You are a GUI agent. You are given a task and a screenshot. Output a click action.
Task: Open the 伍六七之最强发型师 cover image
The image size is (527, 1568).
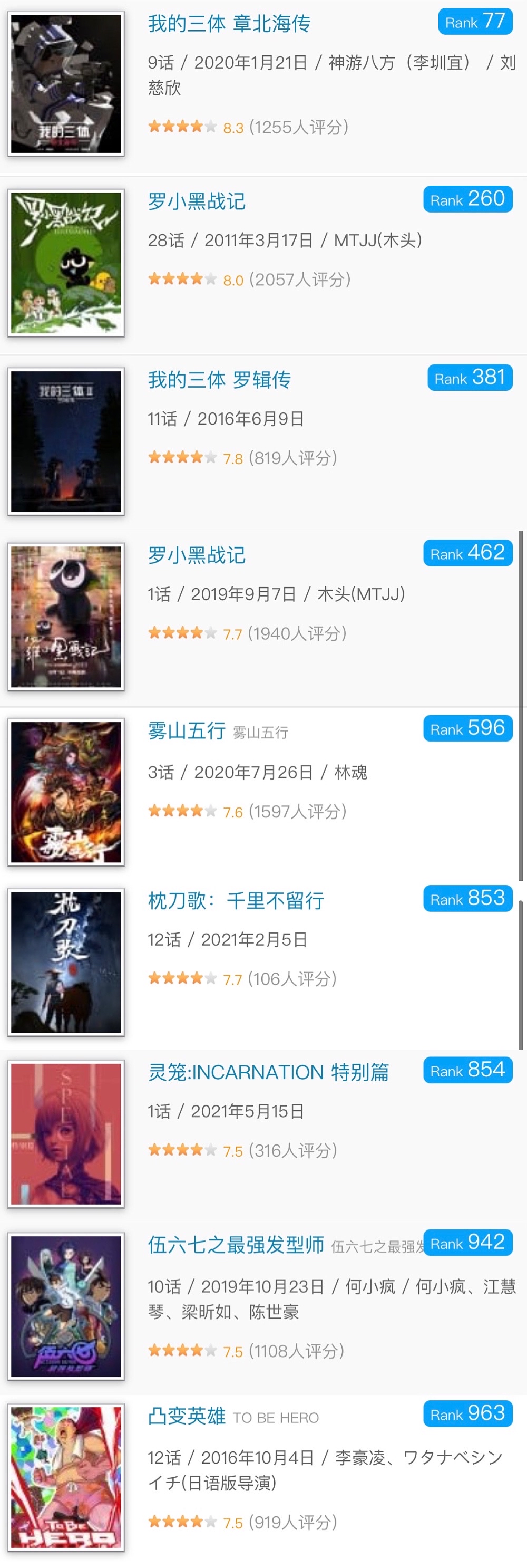point(66,1306)
